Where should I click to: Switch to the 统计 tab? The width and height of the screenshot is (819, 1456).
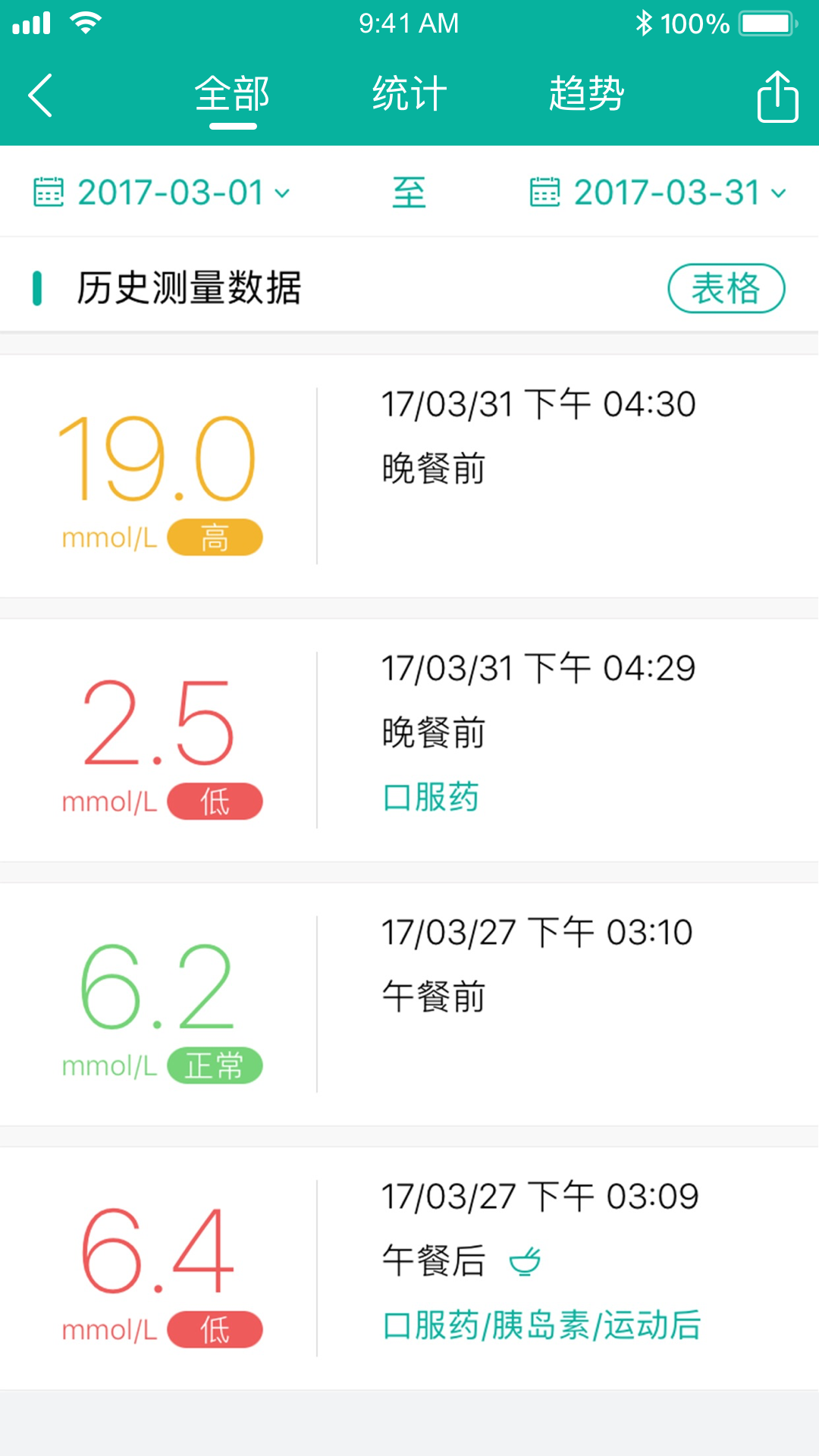[408, 93]
